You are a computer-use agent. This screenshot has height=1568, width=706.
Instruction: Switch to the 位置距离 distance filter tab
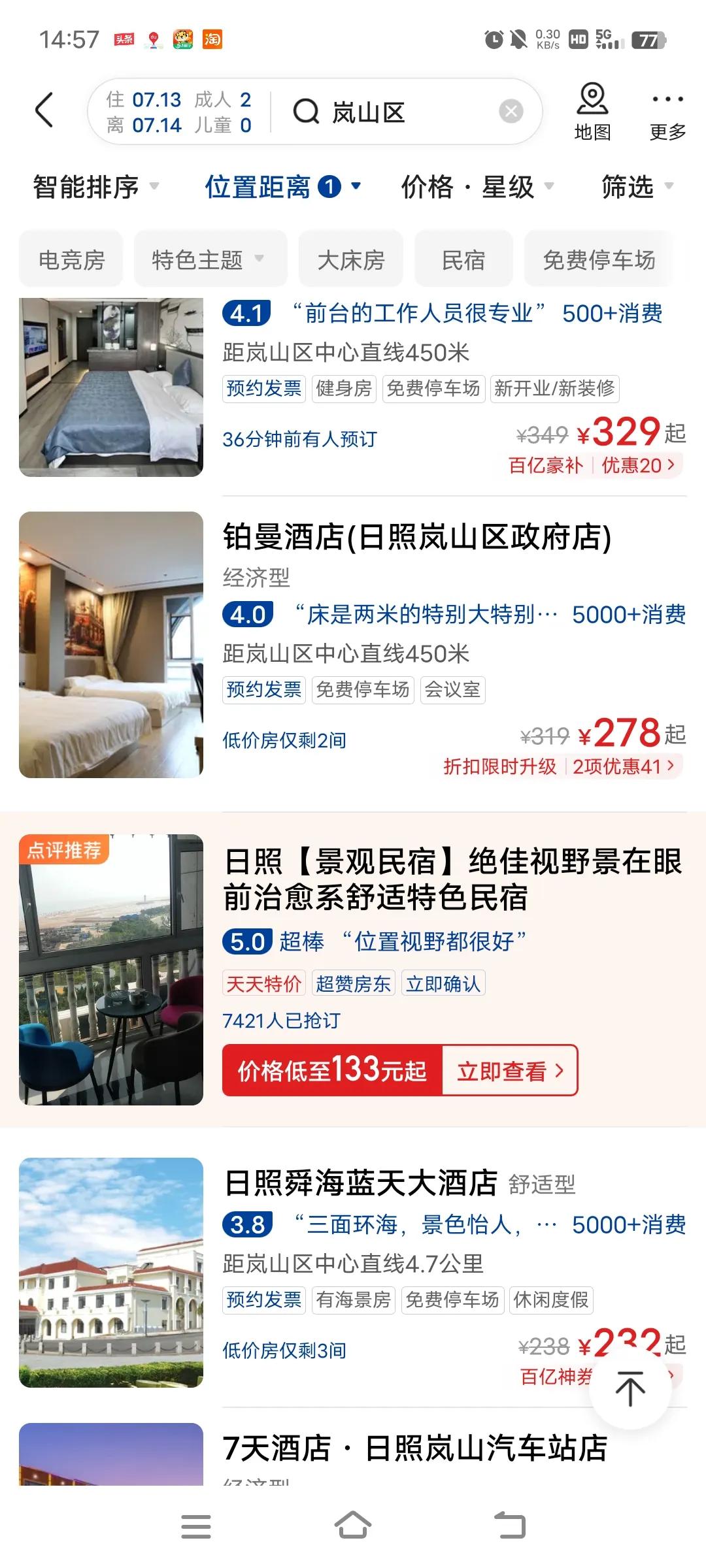281,188
